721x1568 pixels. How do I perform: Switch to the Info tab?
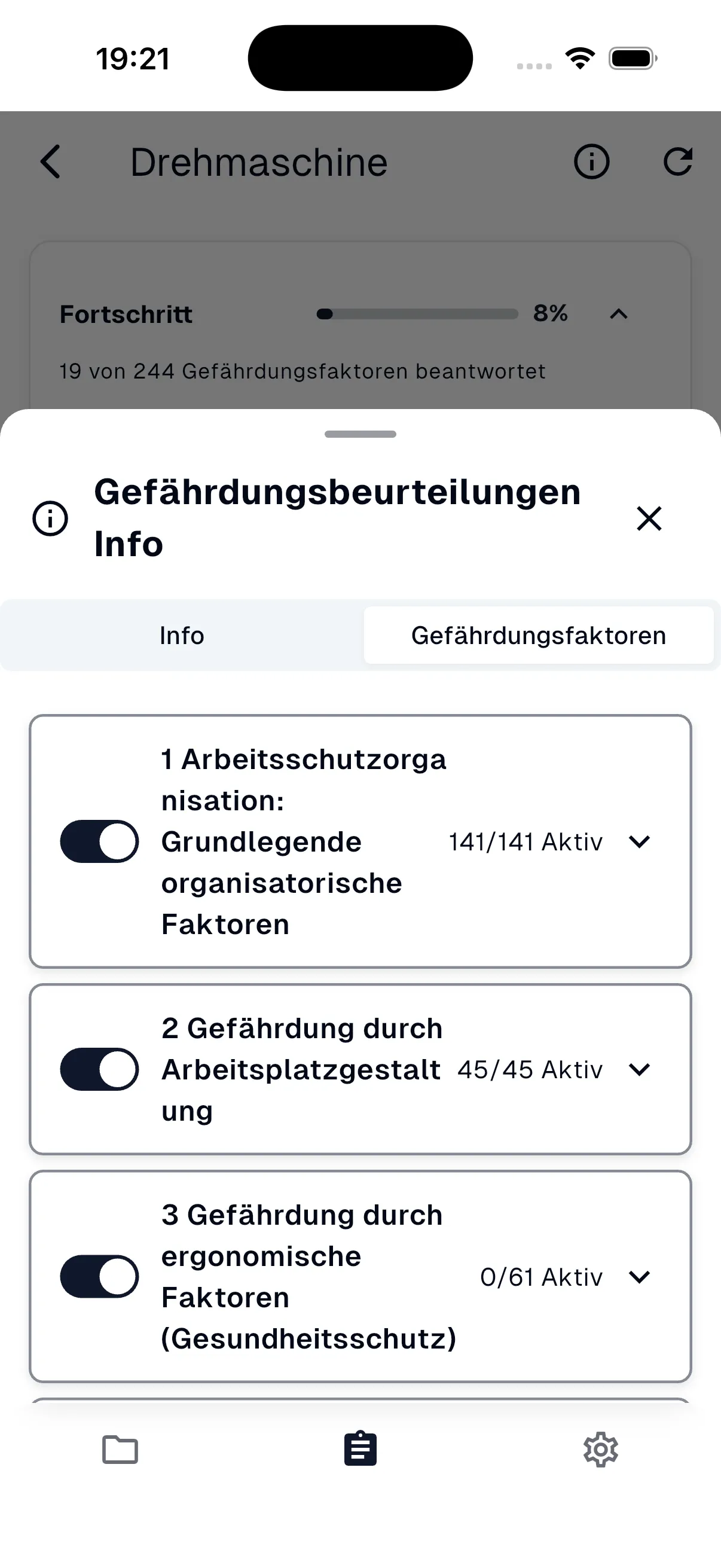coord(181,635)
